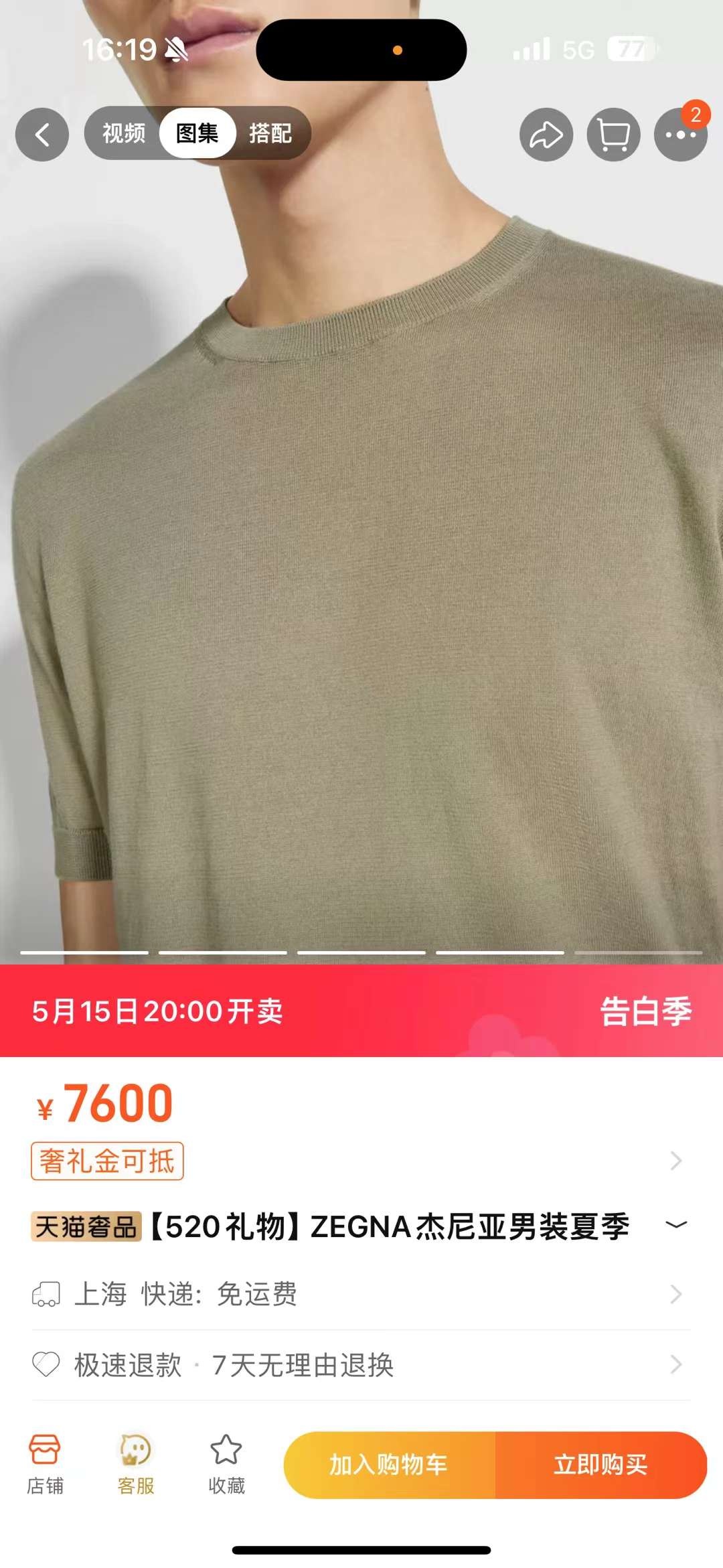The height and width of the screenshot is (1568, 723).
Task: Expand the ZEGNA product title
Action: [676, 1225]
